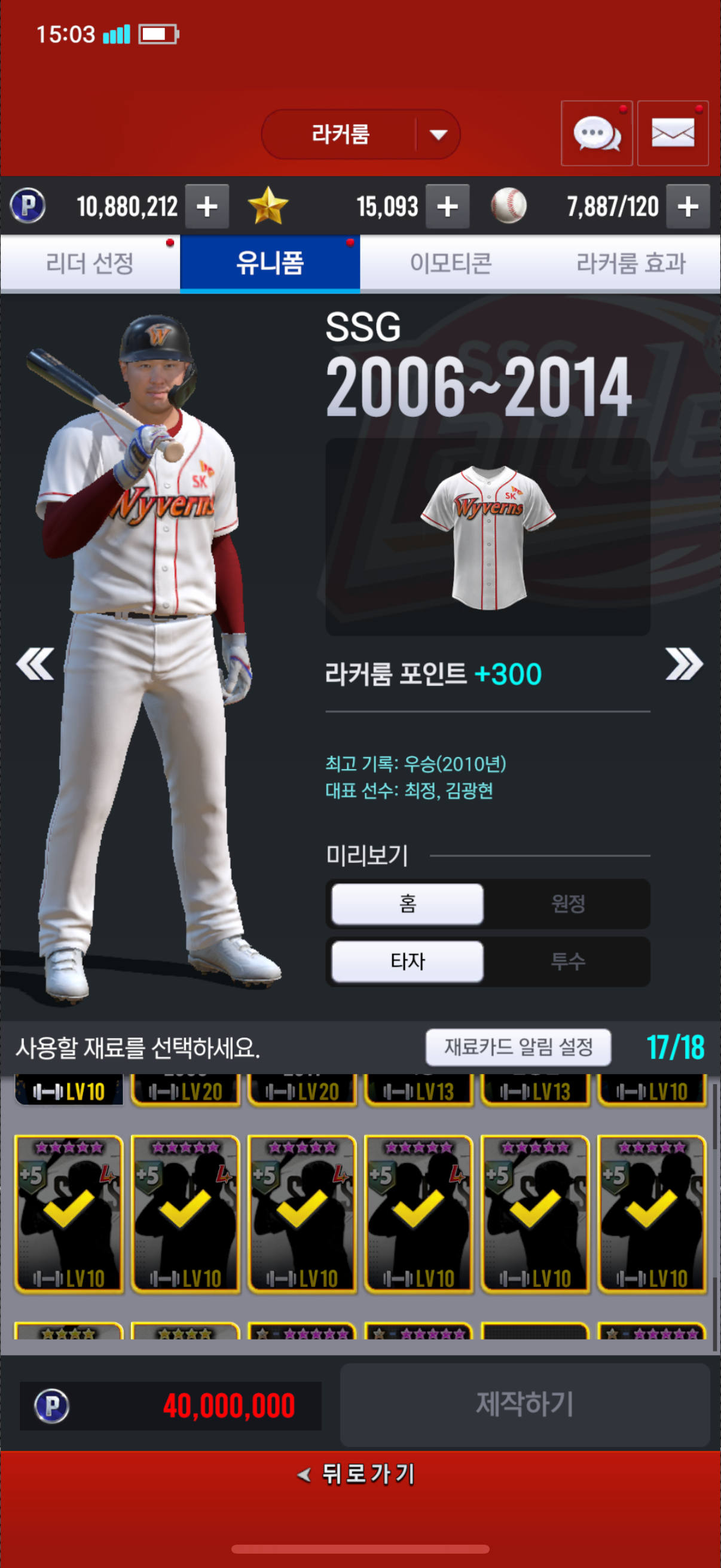Add more baseballs with plus button
This screenshot has width=721, height=1568.
coord(688,206)
